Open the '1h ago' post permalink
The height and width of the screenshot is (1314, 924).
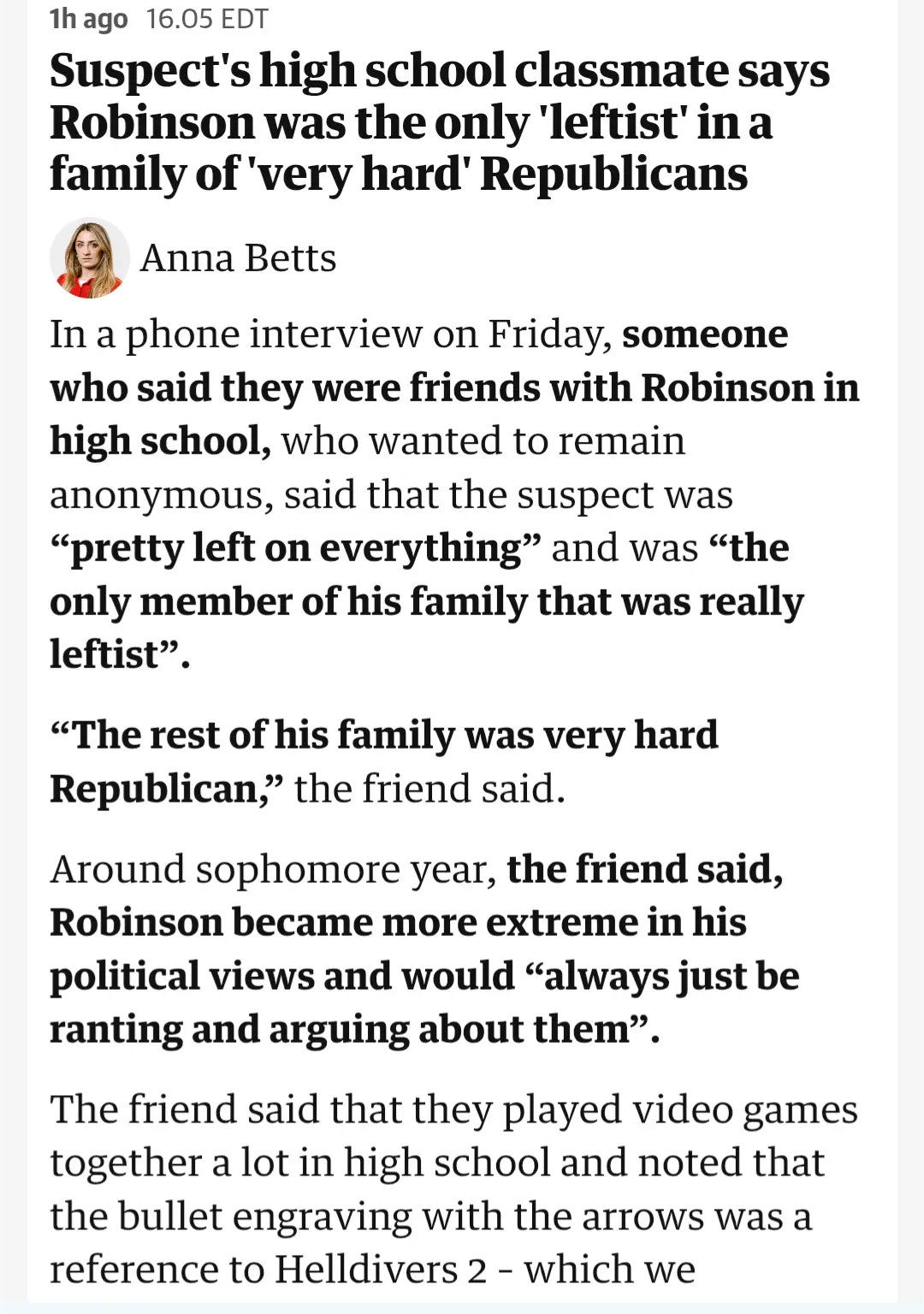(88, 19)
